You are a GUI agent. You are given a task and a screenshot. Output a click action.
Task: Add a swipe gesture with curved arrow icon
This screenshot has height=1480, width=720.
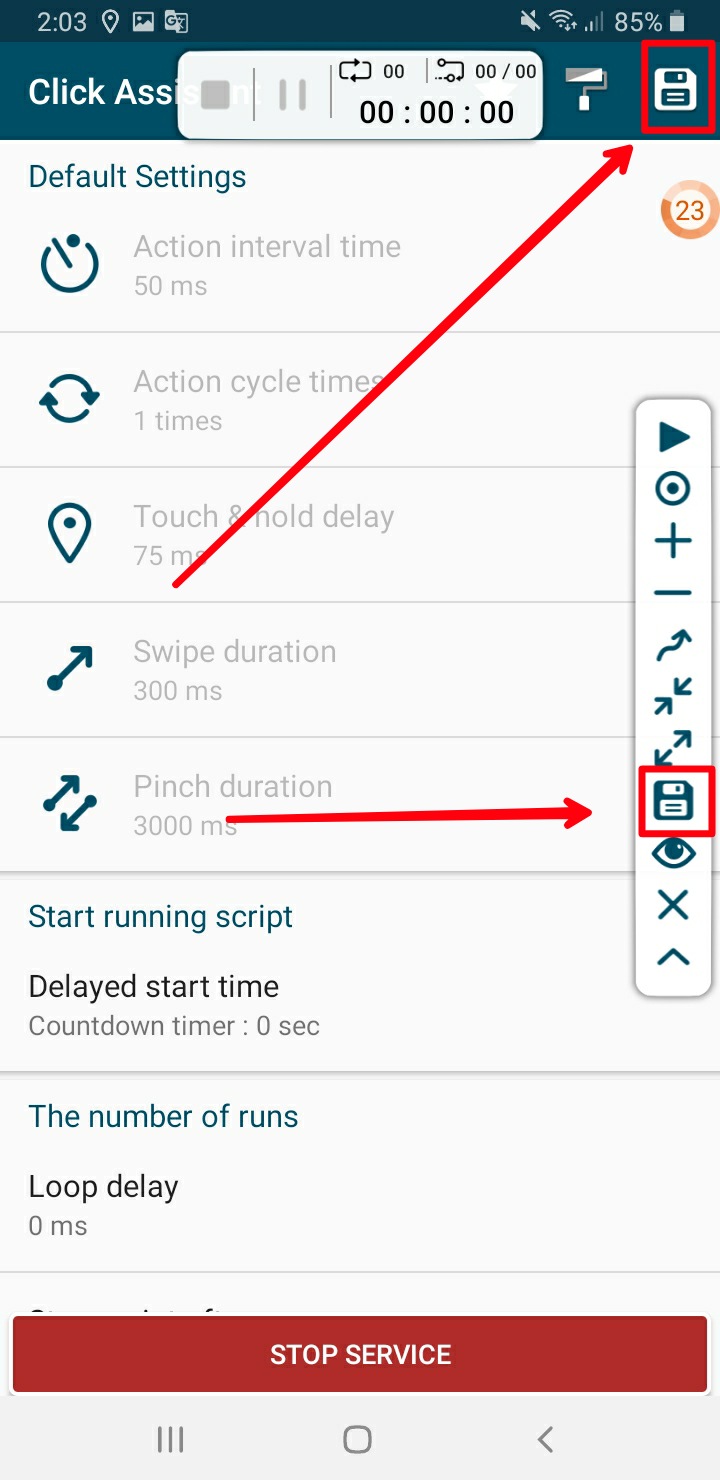pyautogui.click(x=673, y=645)
